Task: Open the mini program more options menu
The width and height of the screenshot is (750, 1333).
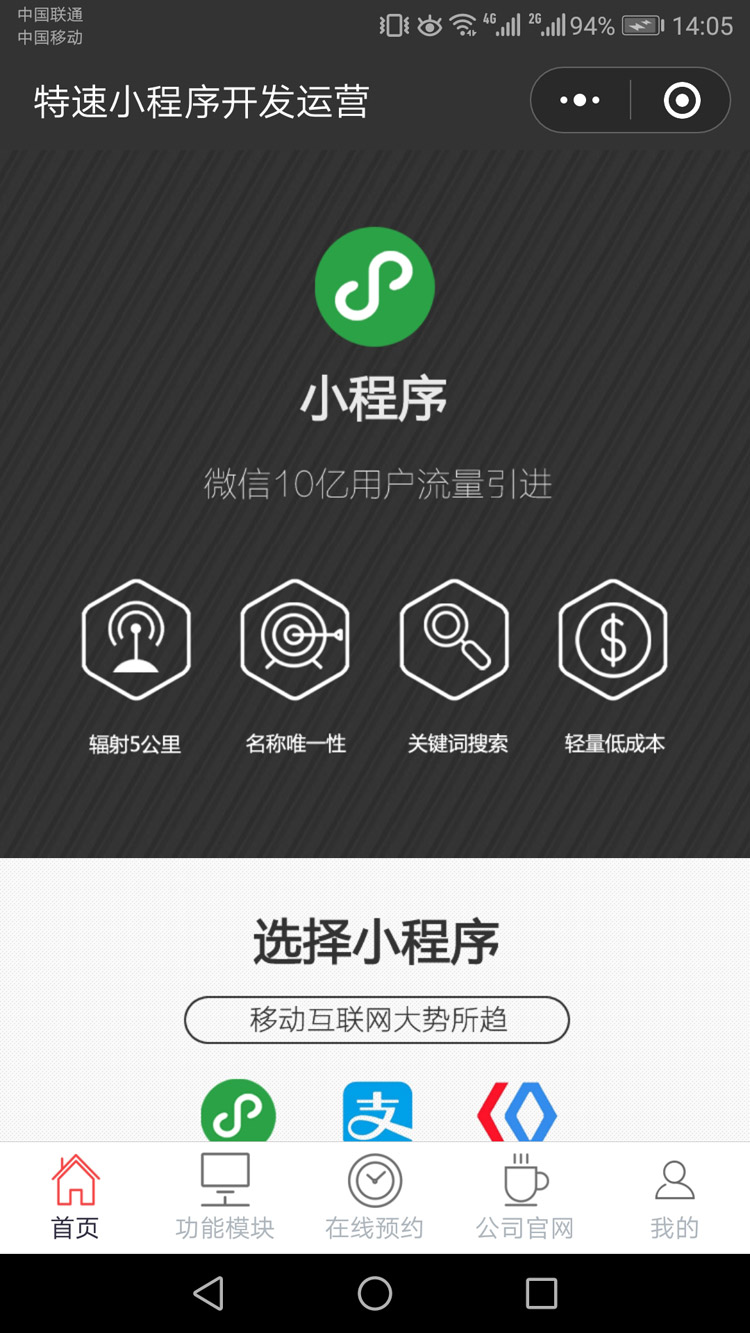Action: point(580,100)
